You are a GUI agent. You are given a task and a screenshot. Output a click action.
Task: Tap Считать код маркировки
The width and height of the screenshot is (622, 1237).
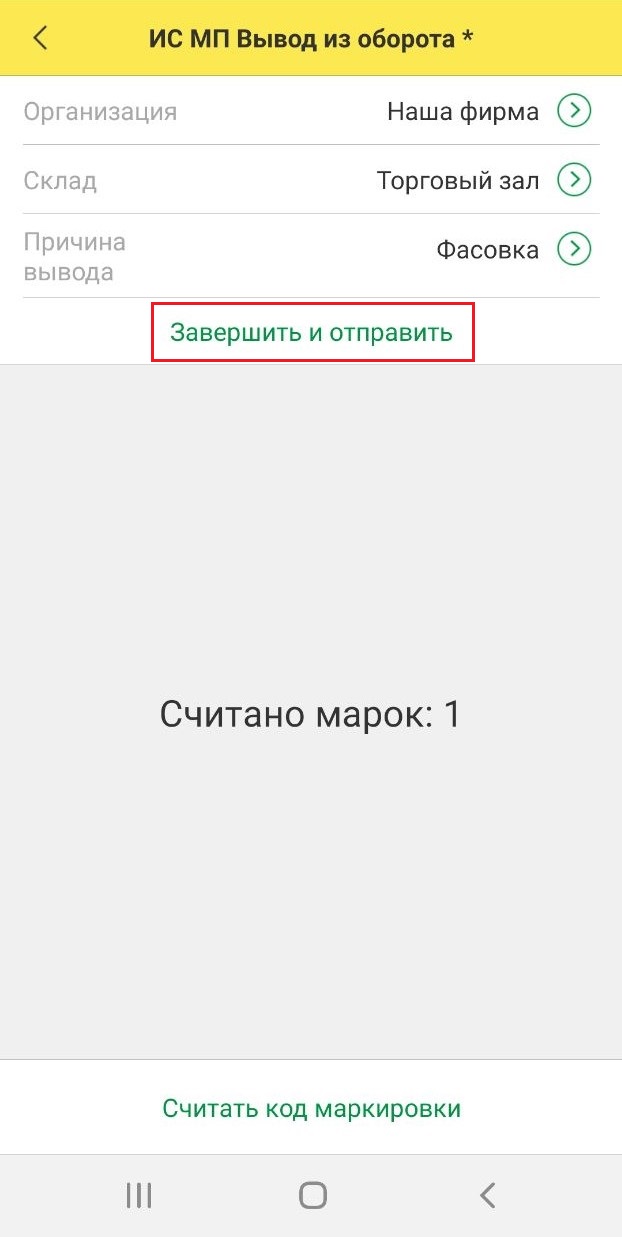[x=311, y=1108]
